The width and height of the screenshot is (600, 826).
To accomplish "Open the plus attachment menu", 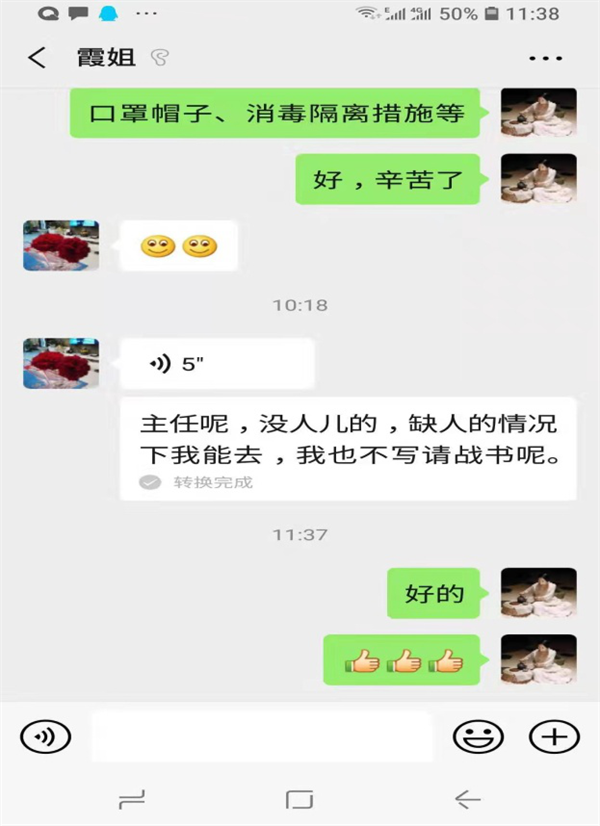I will click(x=554, y=738).
